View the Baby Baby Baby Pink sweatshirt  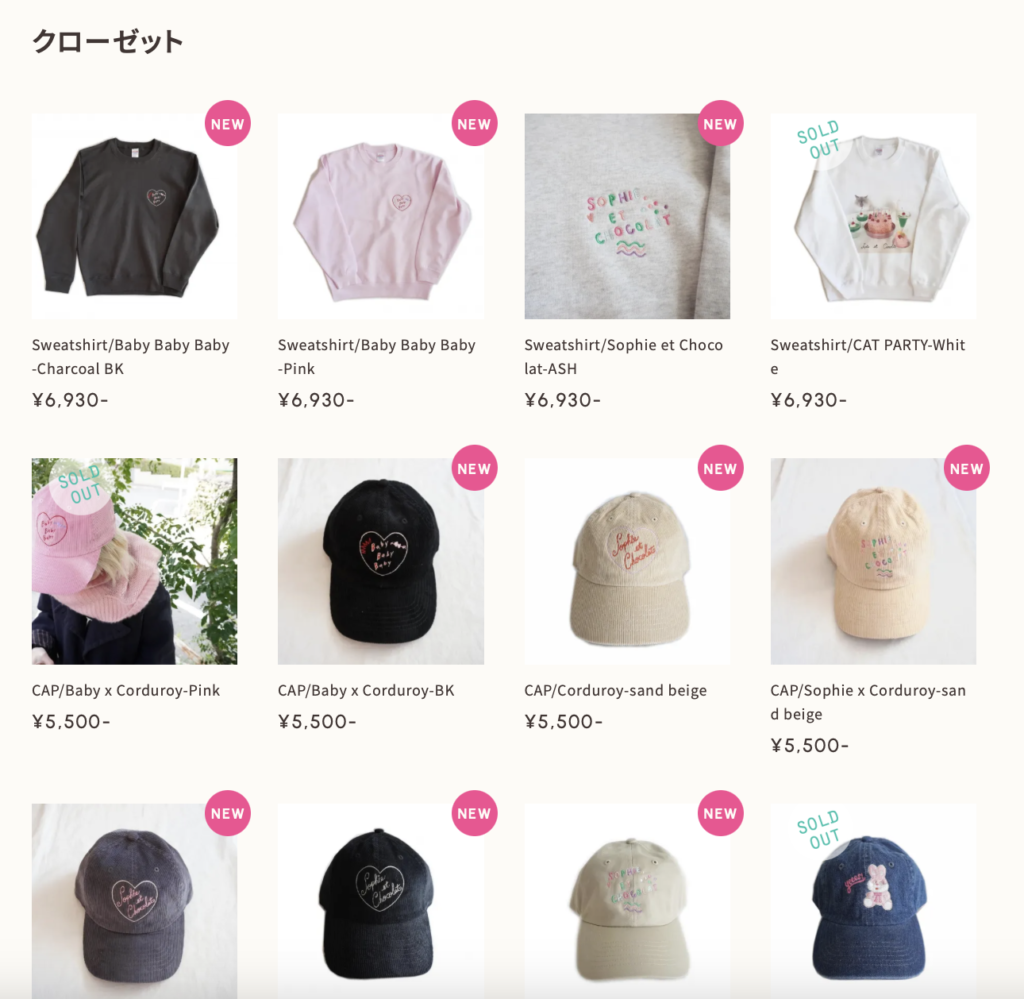pyautogui.click(x=380, y=216)
